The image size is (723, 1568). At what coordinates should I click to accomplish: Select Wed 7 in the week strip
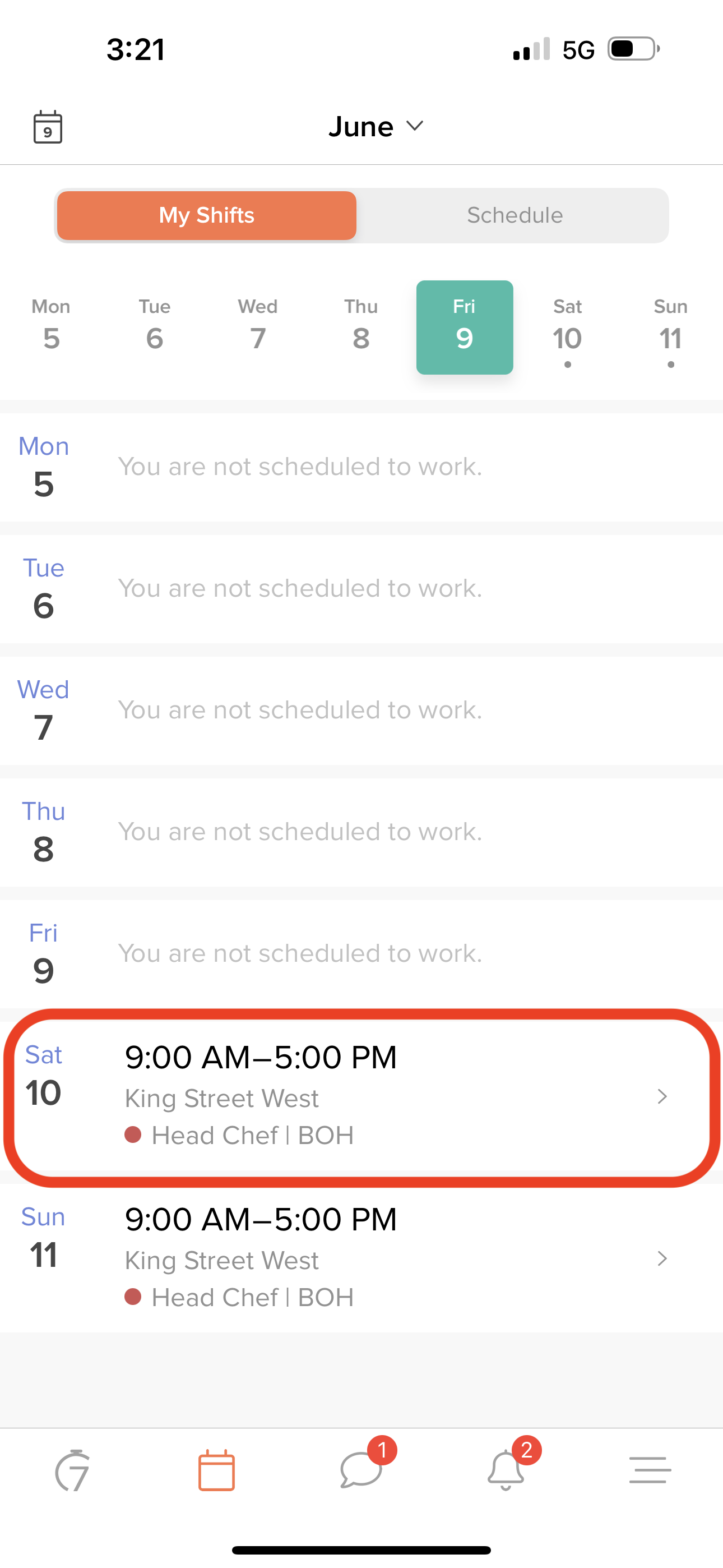tap(258, 328)
